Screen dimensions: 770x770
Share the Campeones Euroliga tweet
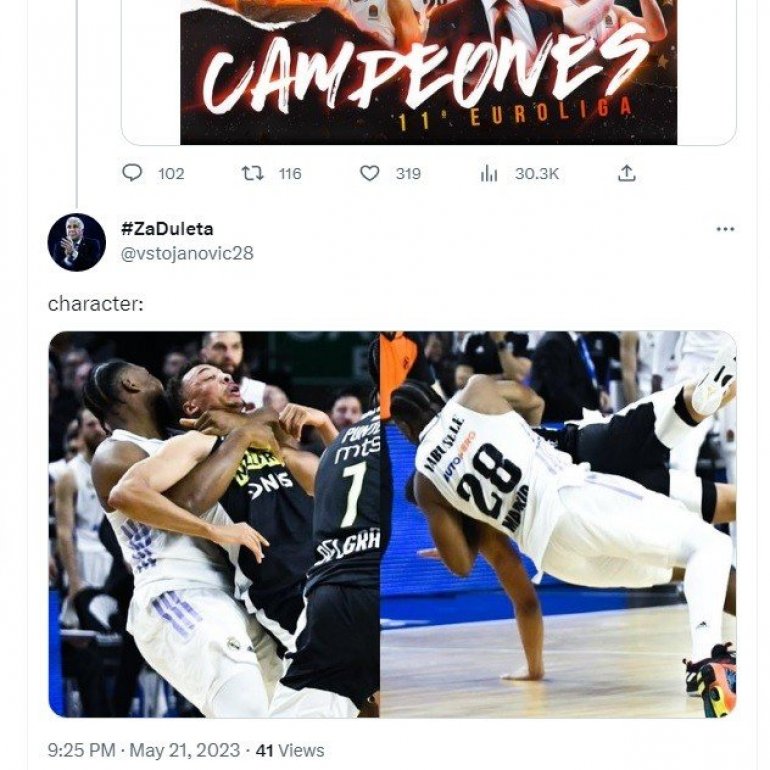click(626, 174)
